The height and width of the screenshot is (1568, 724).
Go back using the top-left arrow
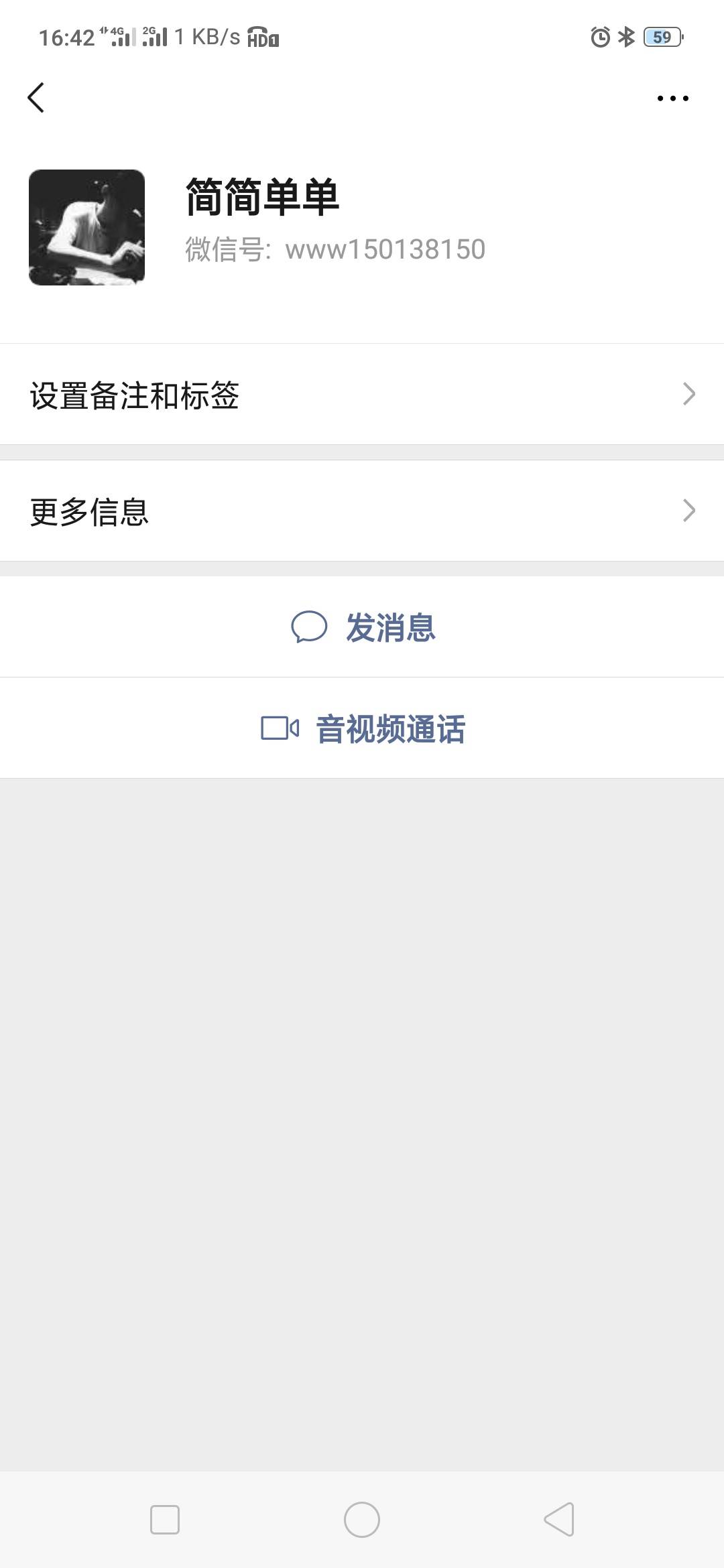tap(36, 98)
